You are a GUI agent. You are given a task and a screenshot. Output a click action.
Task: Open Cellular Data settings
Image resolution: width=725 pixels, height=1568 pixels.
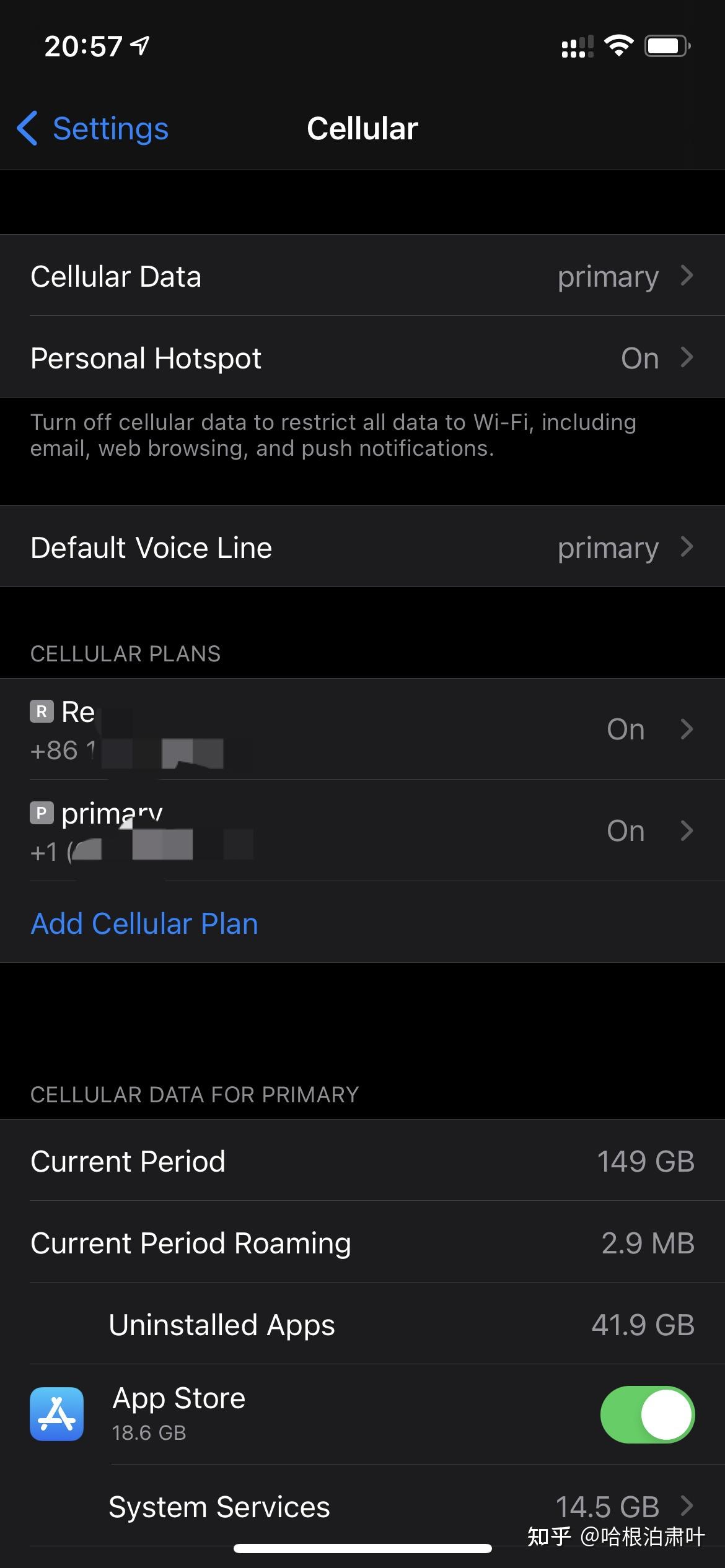click(362, 276)
